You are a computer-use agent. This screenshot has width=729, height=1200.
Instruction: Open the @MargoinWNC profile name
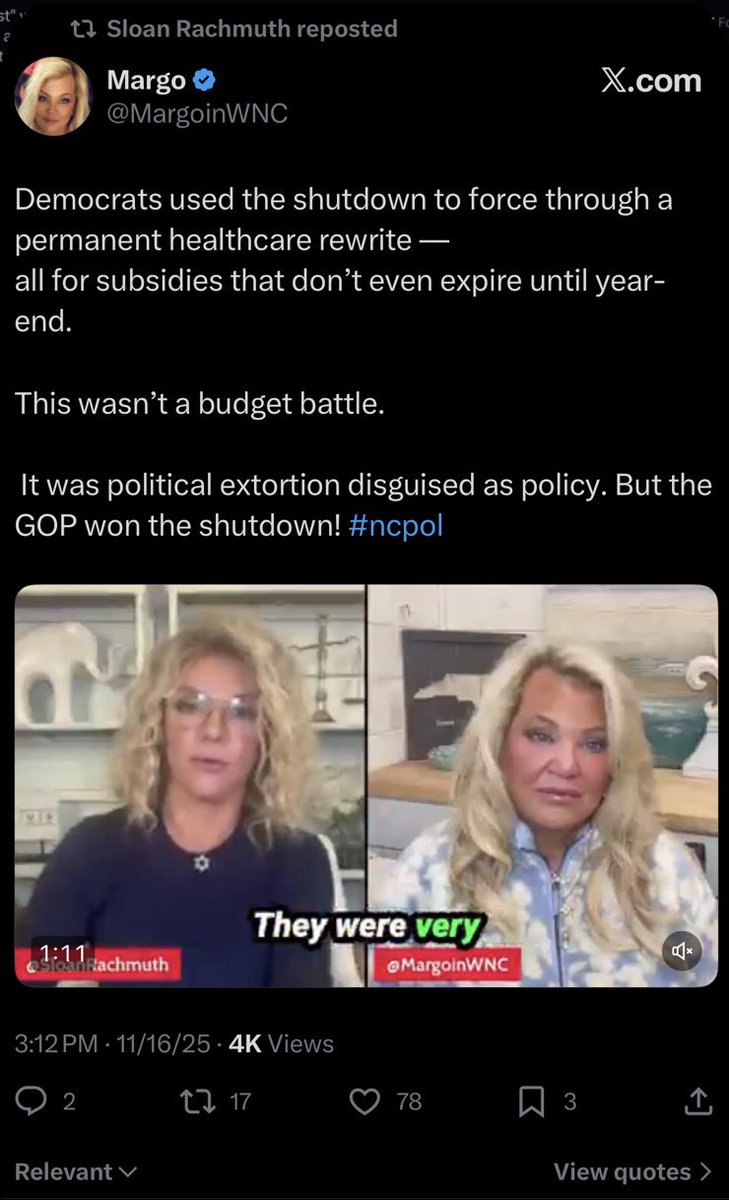(196, 113)
